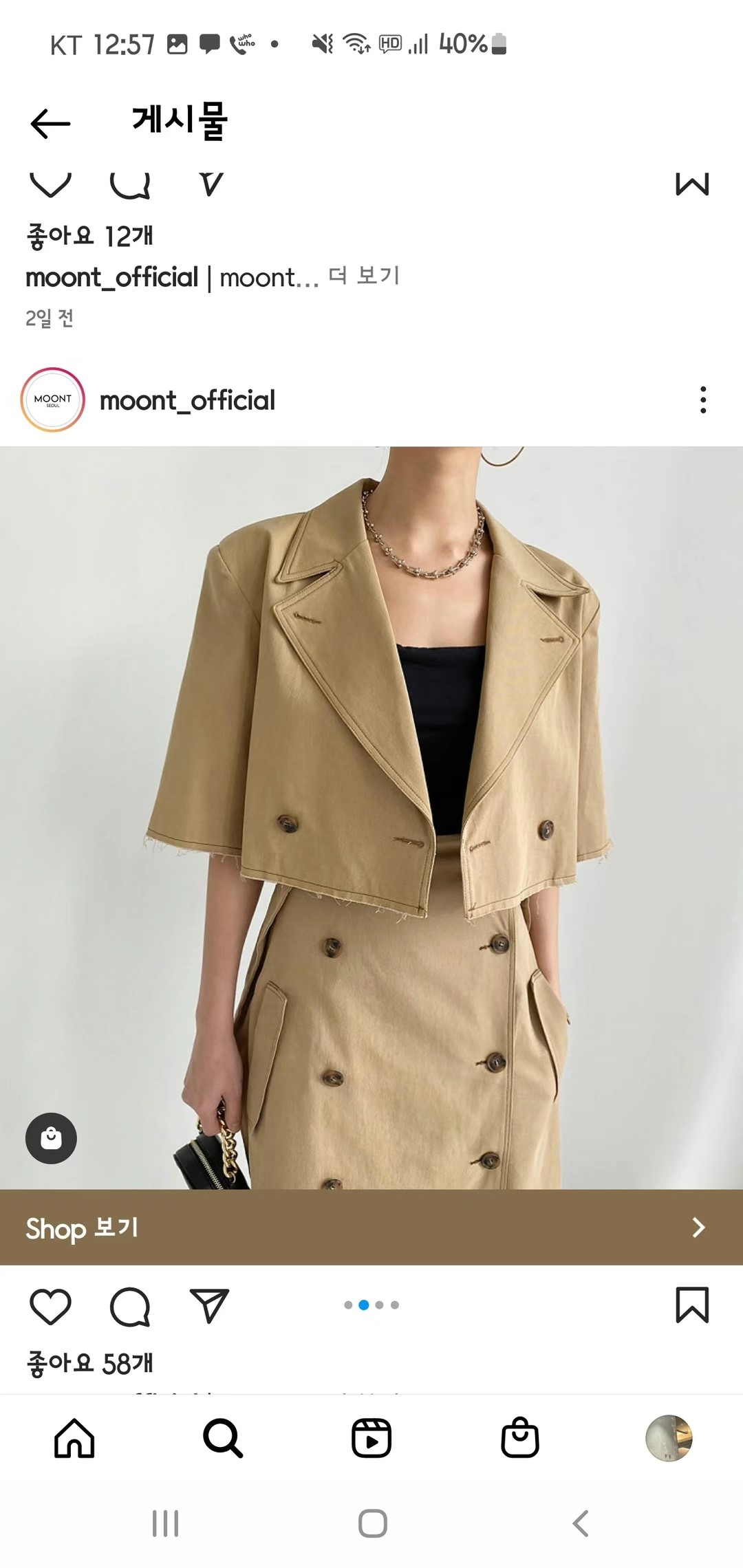Like the beige jacket post
Image resolution: width=743 pixels, height=1568 pixels.
pyautogui.click(x=51, y=1306)
